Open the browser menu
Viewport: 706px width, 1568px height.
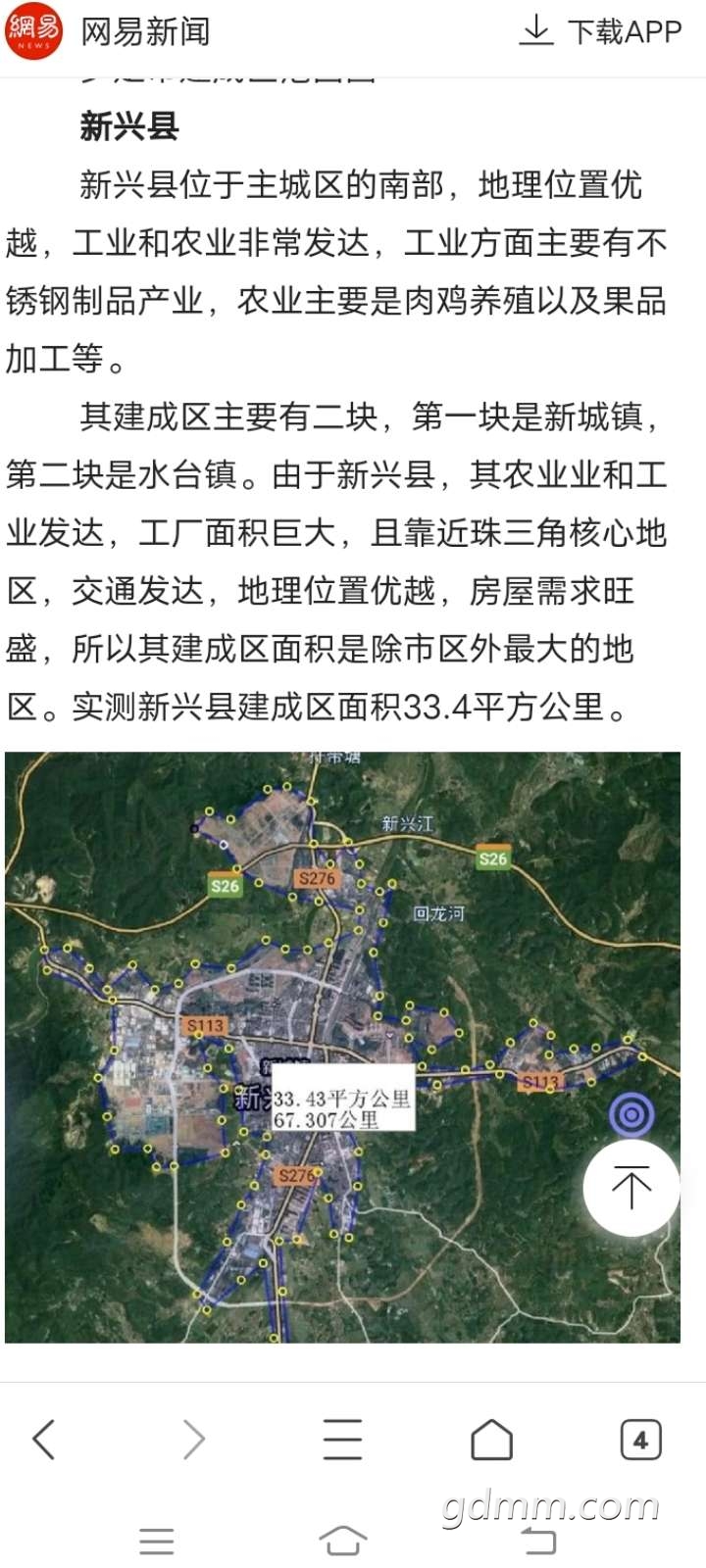[342, 1440]
